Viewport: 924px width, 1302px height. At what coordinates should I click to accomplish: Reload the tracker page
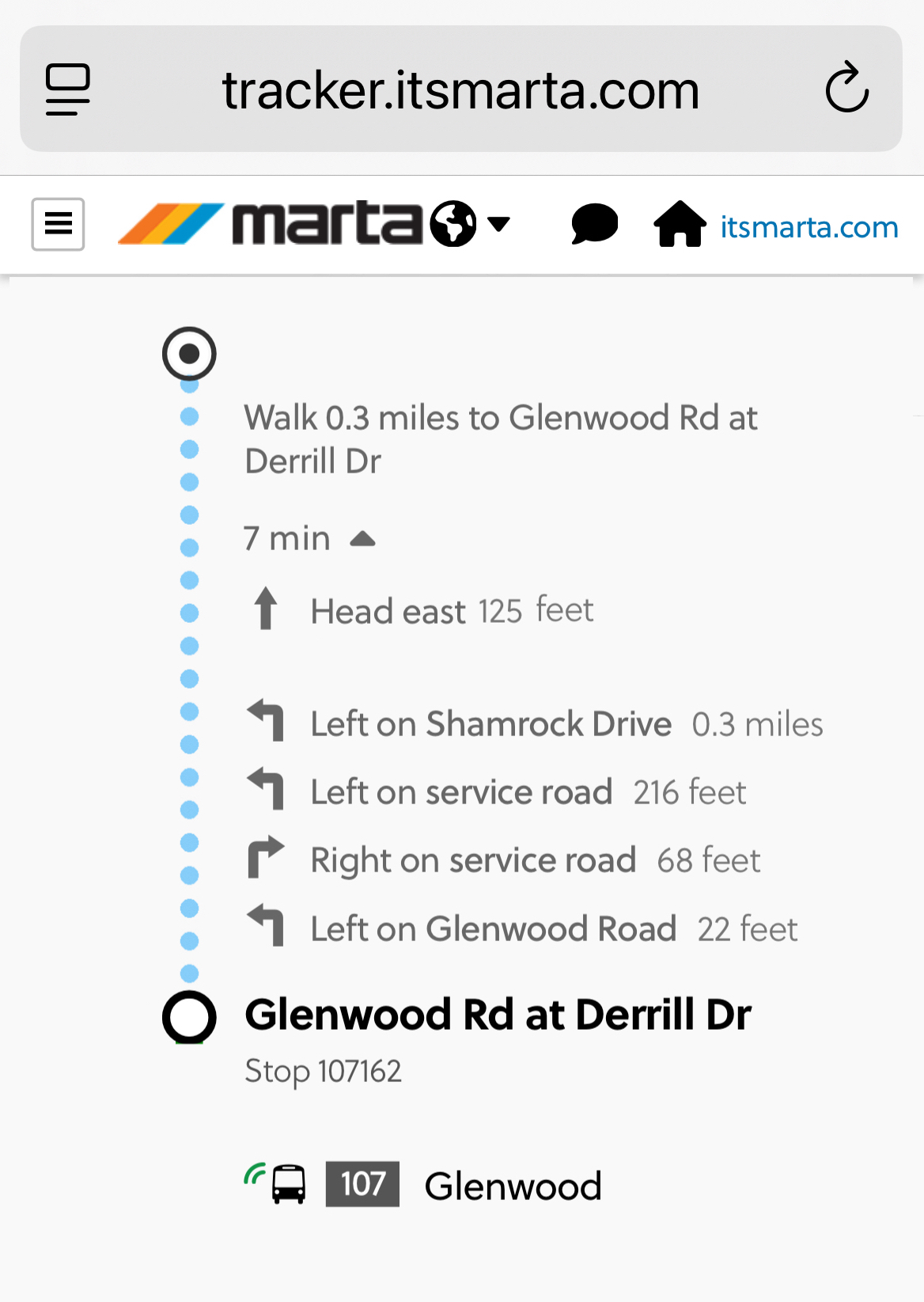coord(846,88)
